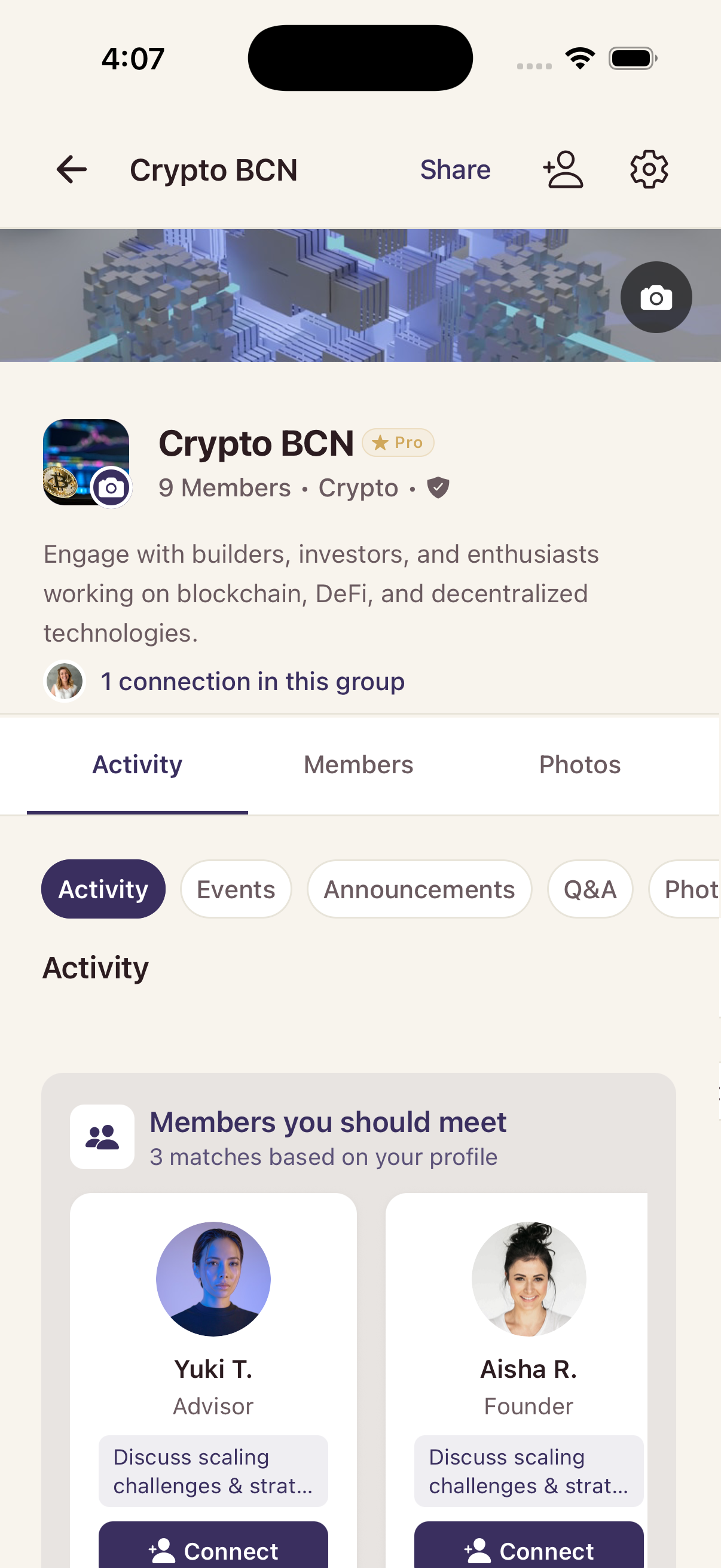Tap Share to share the group

pyautogui.click(x=455, y=169)
